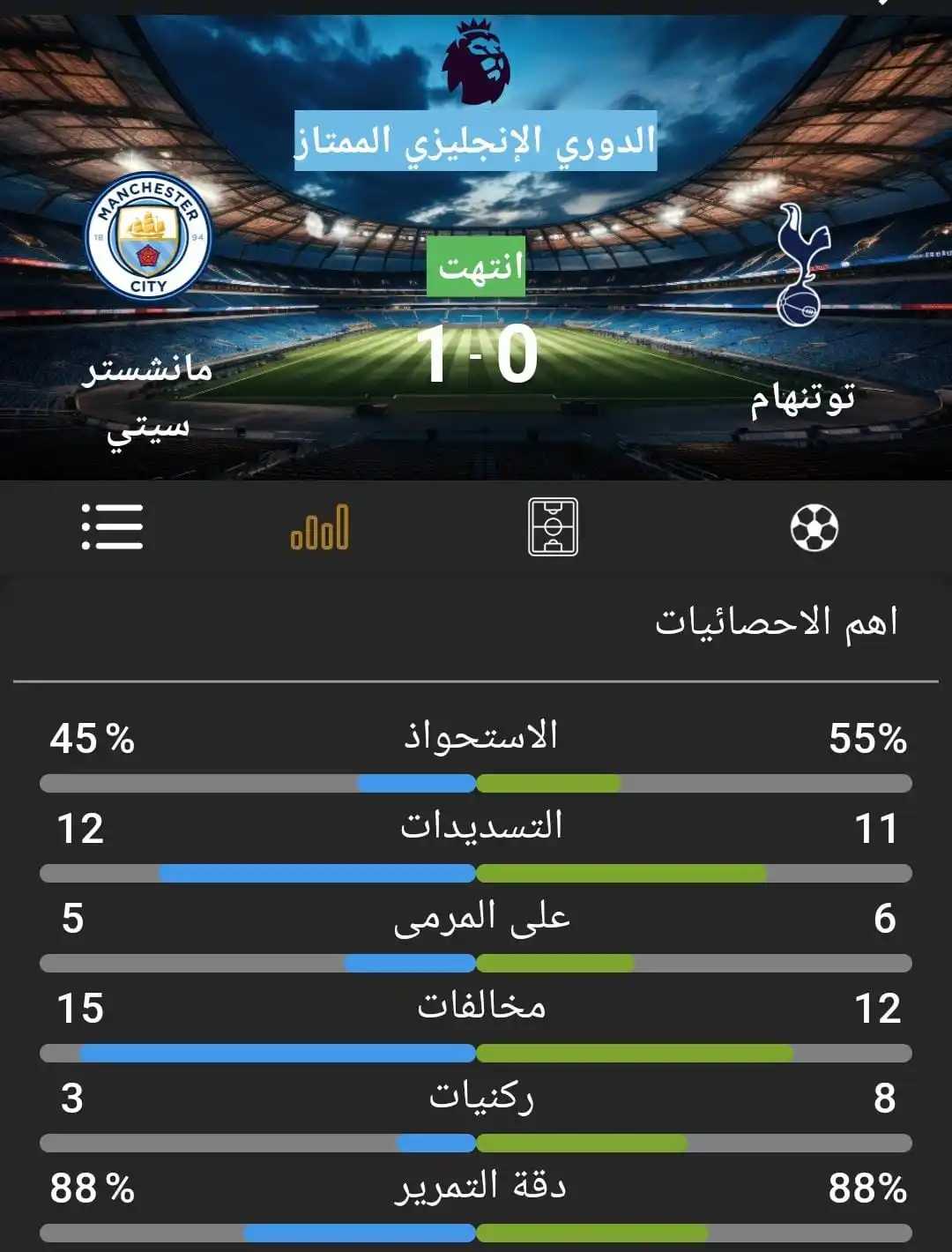Switch to the match events list tab
Viewport: 952px width, 1252px height.
pos(112,527)
